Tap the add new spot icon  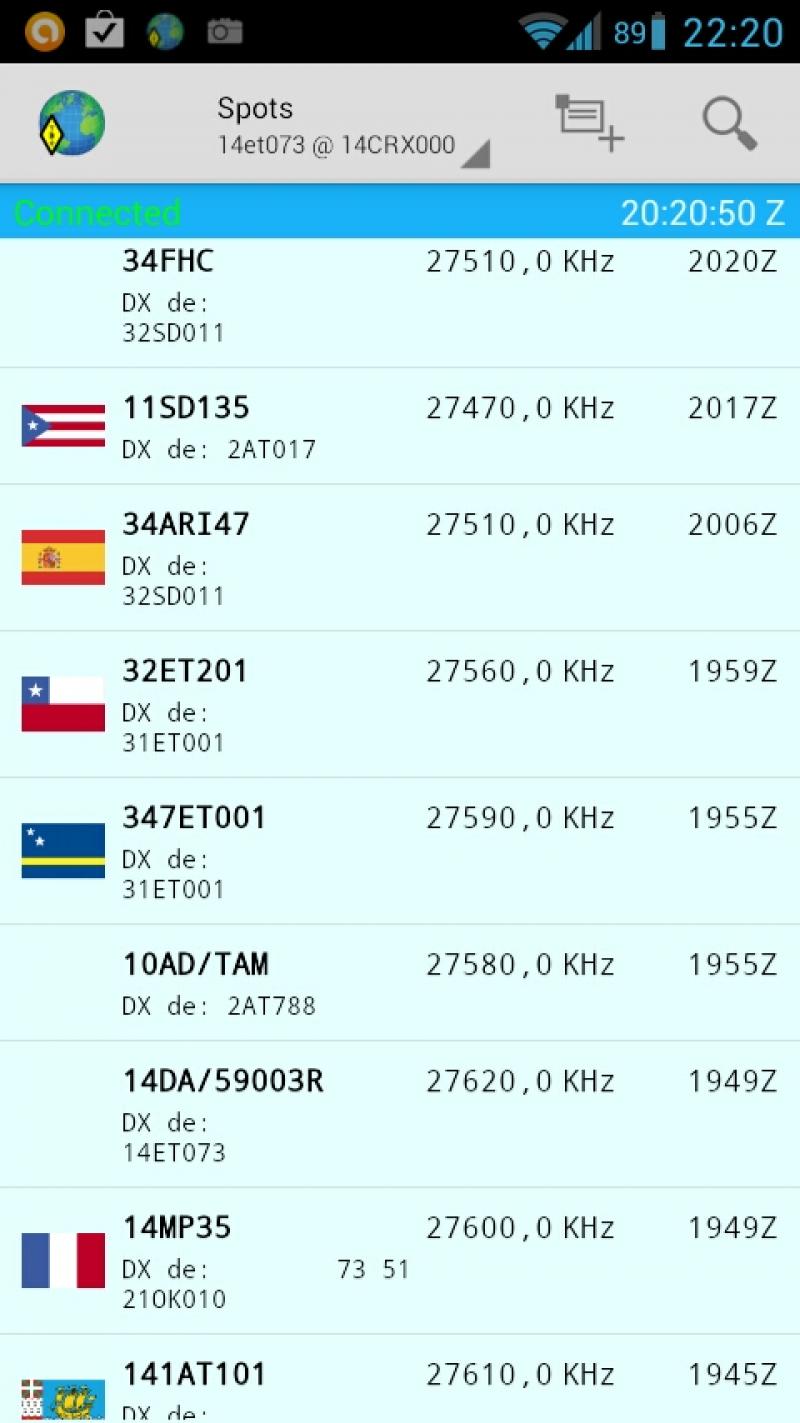coord(590,122)
